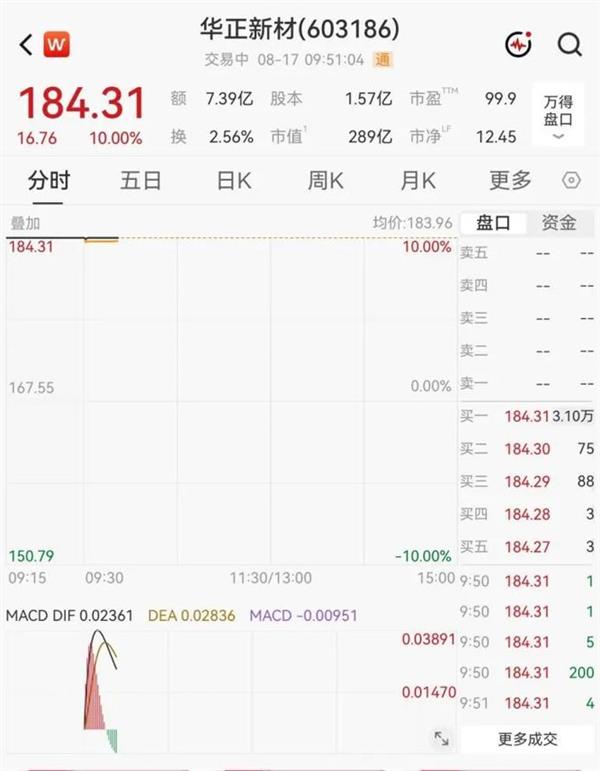
Task: Switch to the 五日 chart tab
Action: [x=141, y=180]
